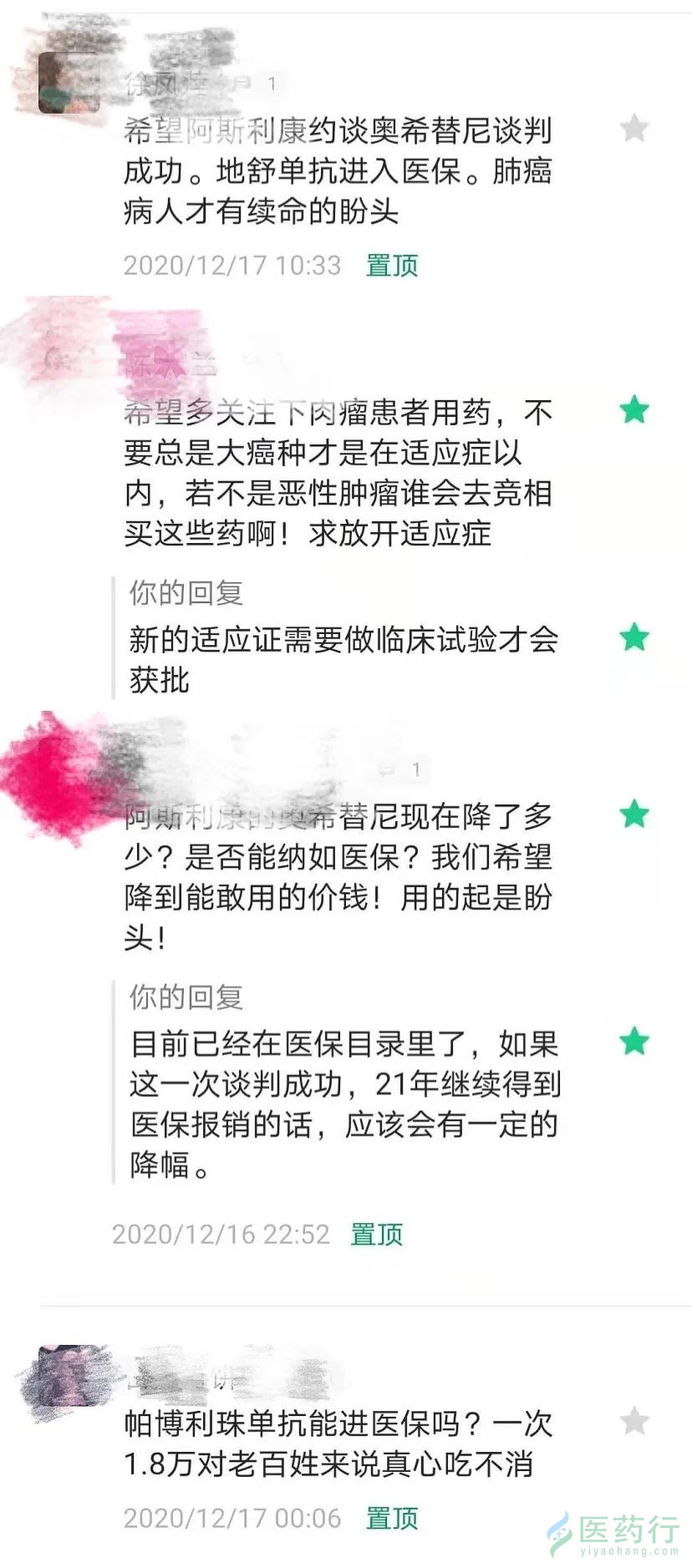Tap 置顶 for the 2020/12/17 10:33 comment
The width and height of the screenshot is (692, 1568).
(x=391, y=266)
